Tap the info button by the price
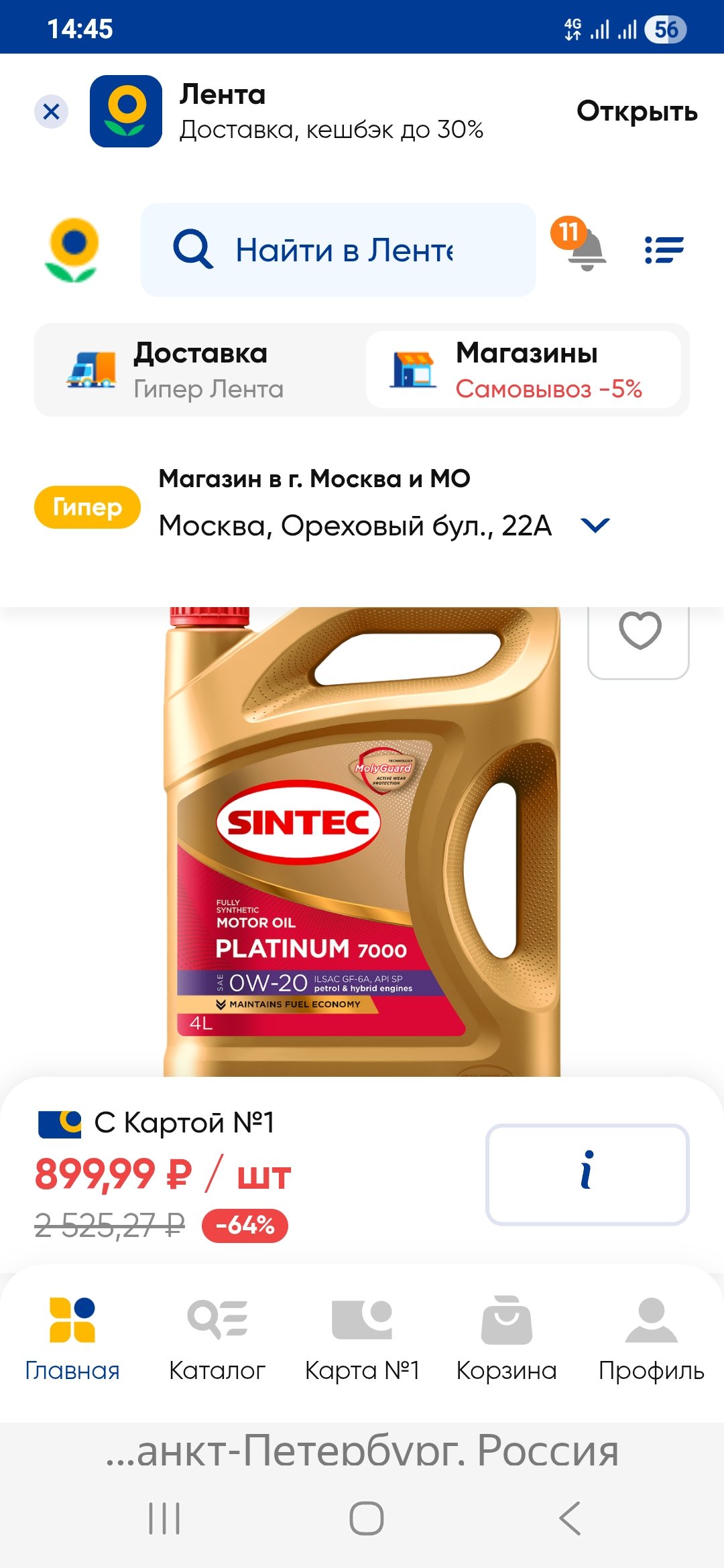Screen dimensions: 724x1568 click(x=587, y=1174)
